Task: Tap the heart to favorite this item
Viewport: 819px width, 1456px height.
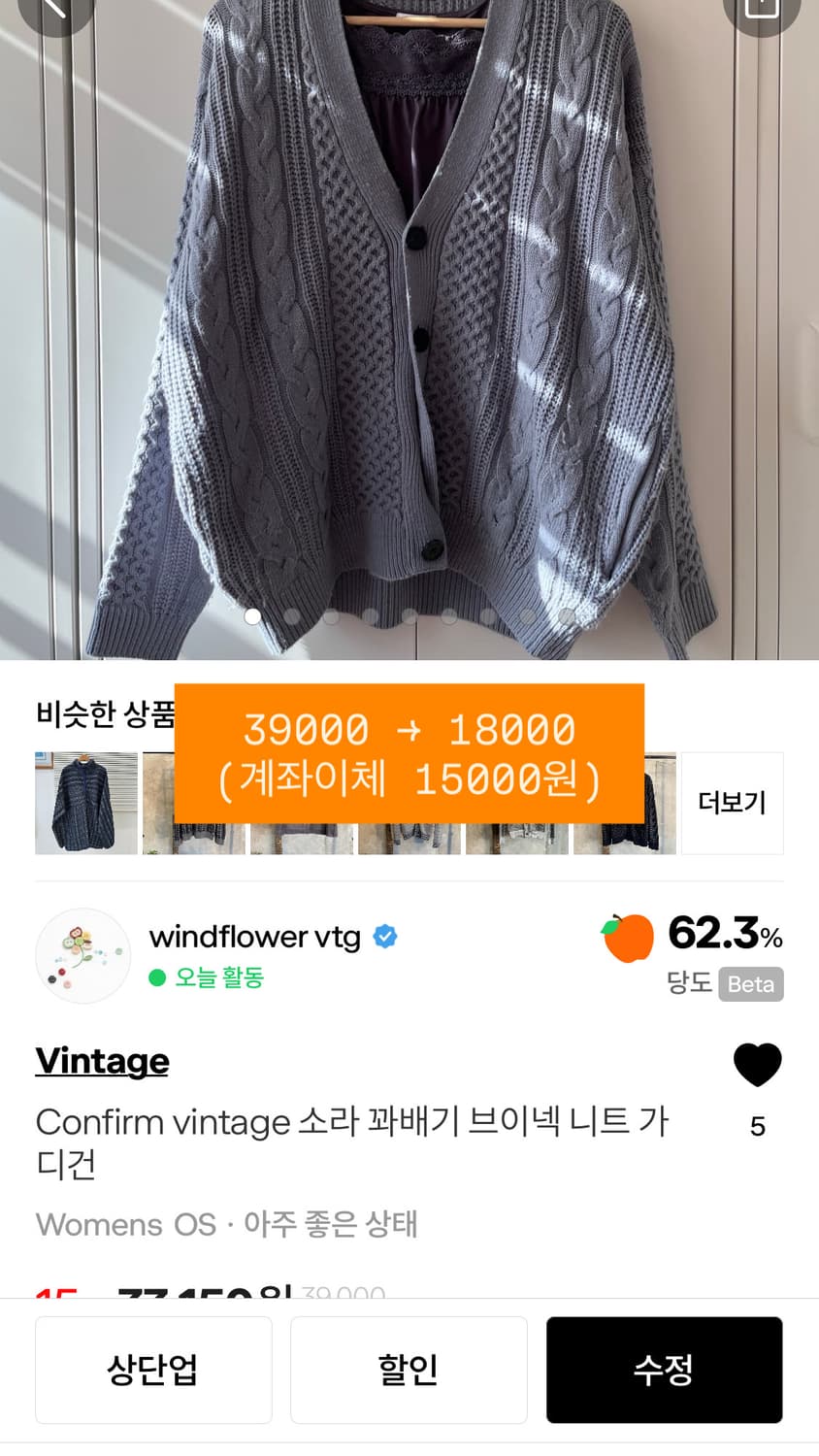Action: tap(758, 1063)
